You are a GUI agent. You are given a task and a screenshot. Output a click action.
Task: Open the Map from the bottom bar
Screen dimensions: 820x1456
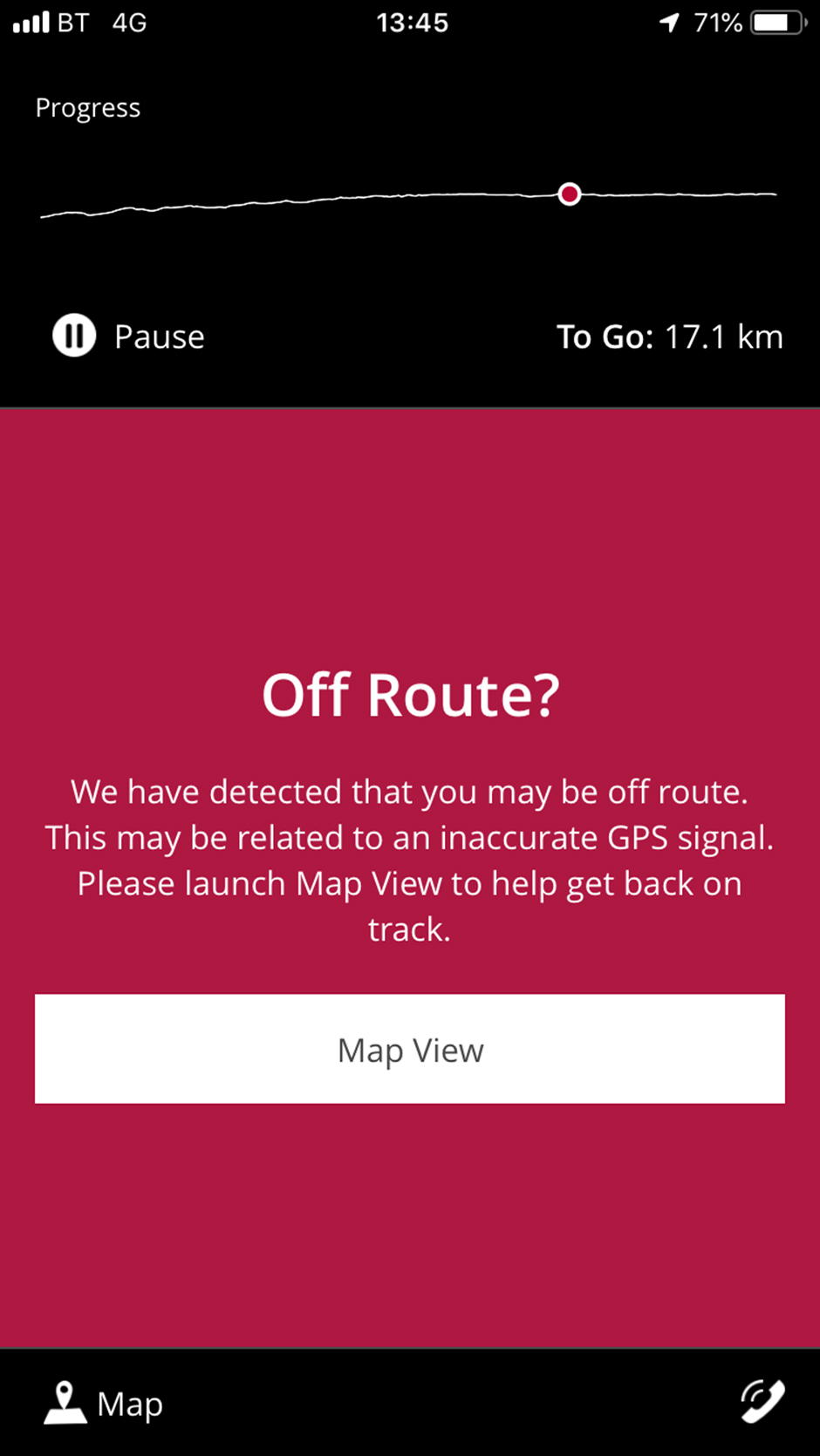pos(104,1404)
